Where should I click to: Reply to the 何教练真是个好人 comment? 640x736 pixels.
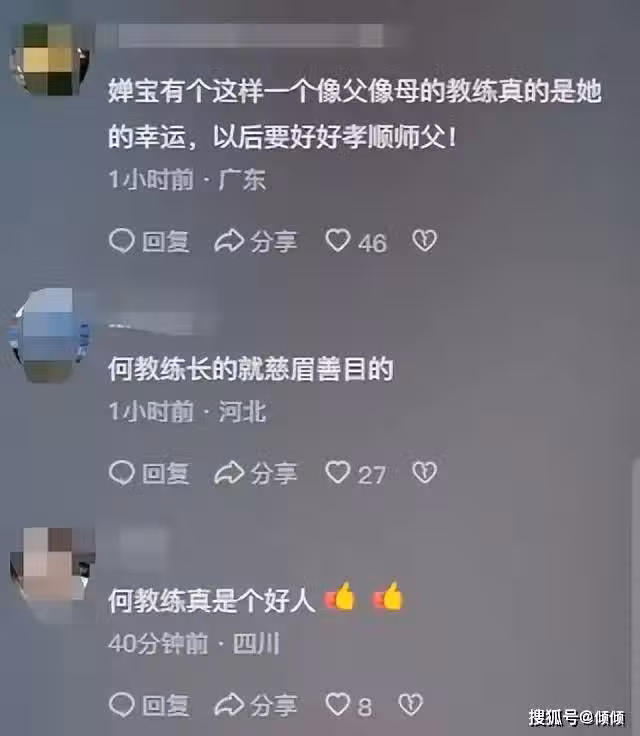(148, 704)
